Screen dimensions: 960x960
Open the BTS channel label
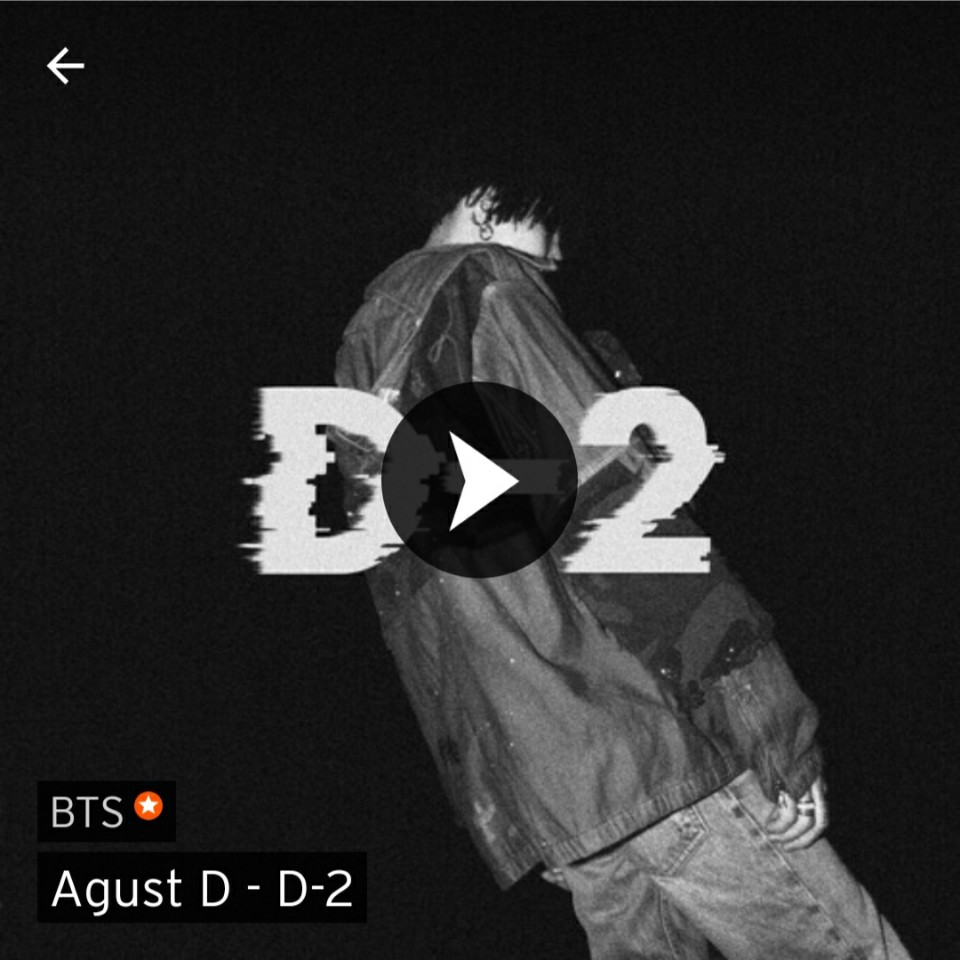pos(106,811)
